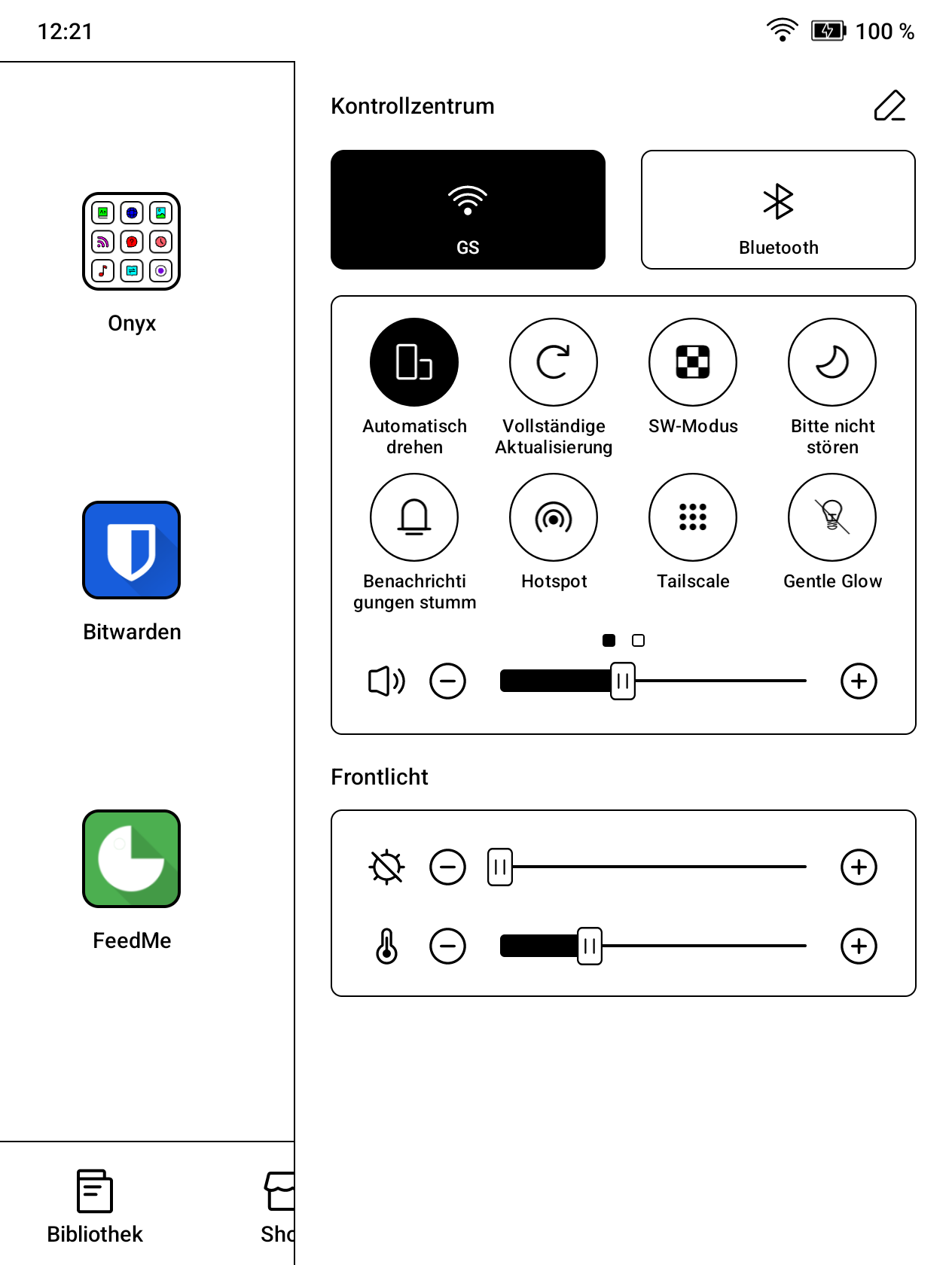This screenshot has height=1265, width=952.
Task: Turn on Bluetooth
Action: [x=778, y=209]
